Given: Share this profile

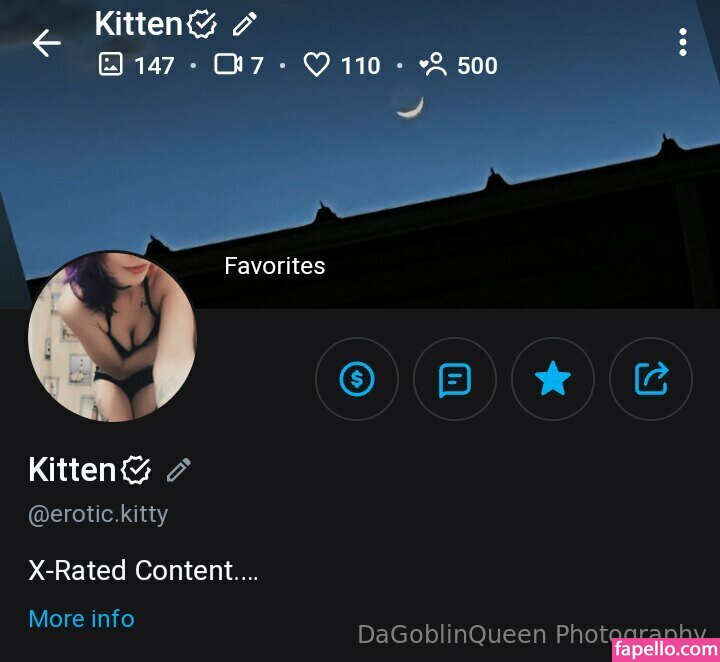Looking at the screenshot, I should 651,379.
